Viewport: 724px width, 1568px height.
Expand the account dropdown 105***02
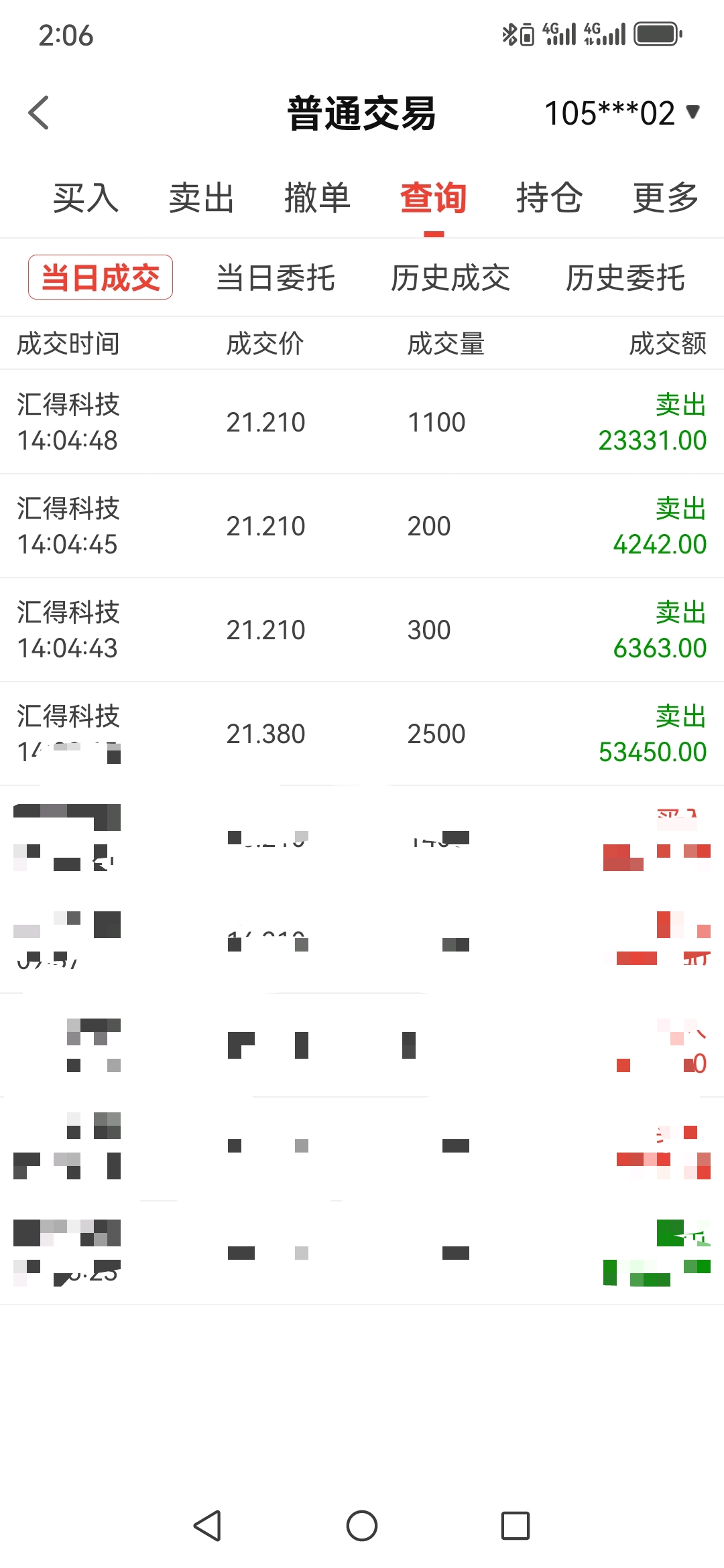pyautogui.click(x=622, y=113)
